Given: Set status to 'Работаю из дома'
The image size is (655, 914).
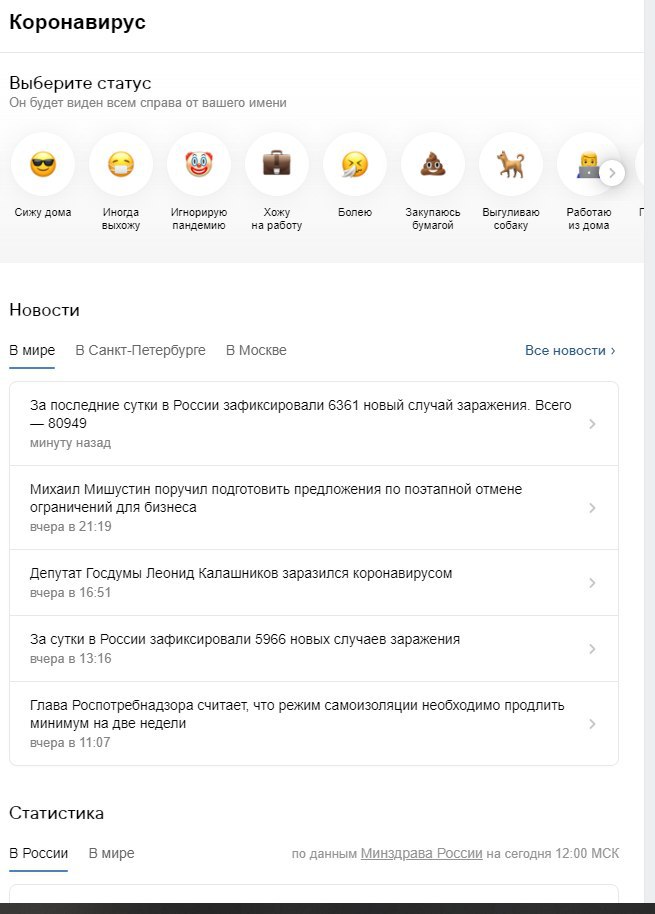Looking at the screenshot, I should point(588,166).
